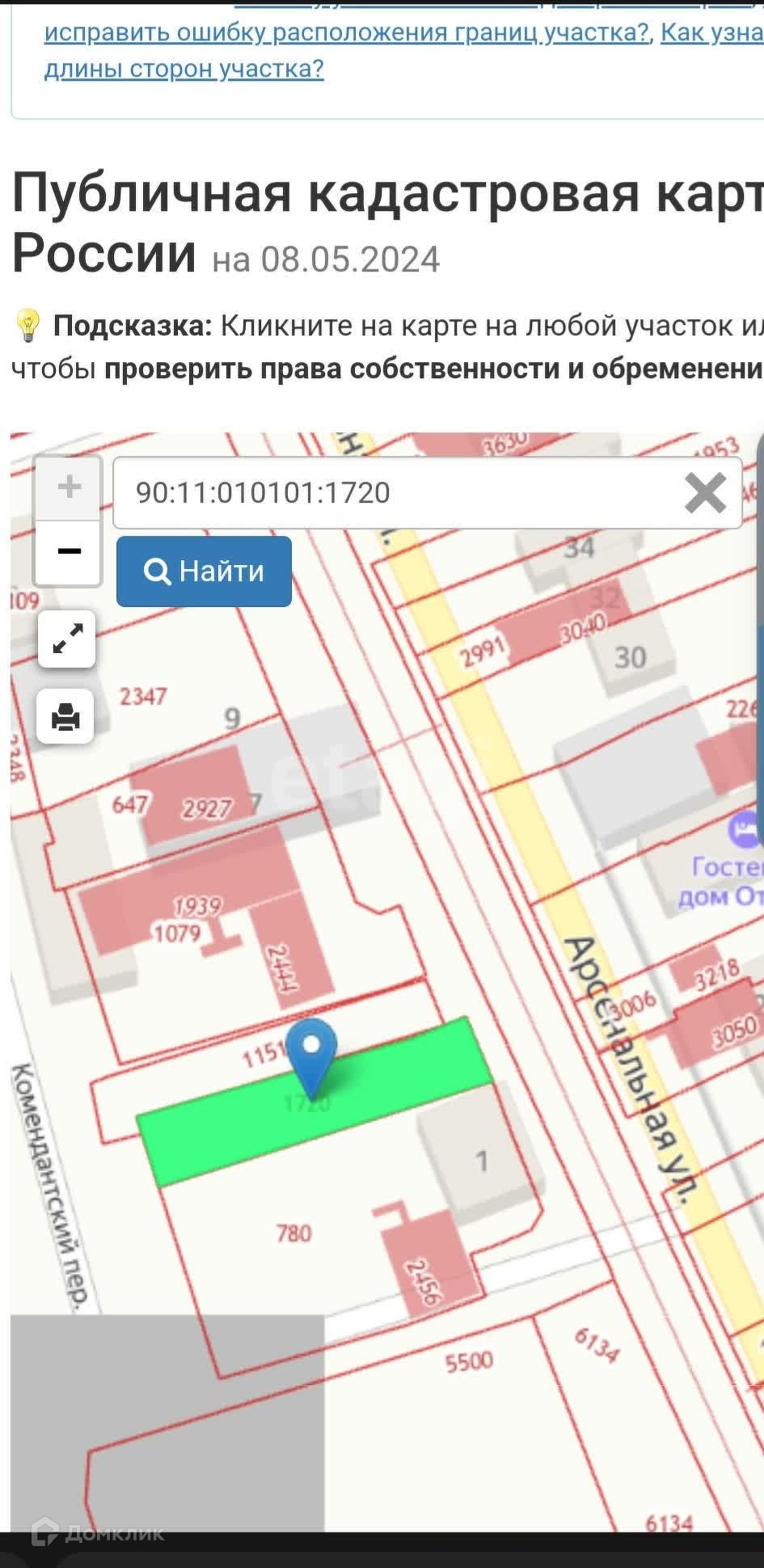Open the link about parcel side lengths
This screenshot has height=1568, width=764.
point(184,69)
